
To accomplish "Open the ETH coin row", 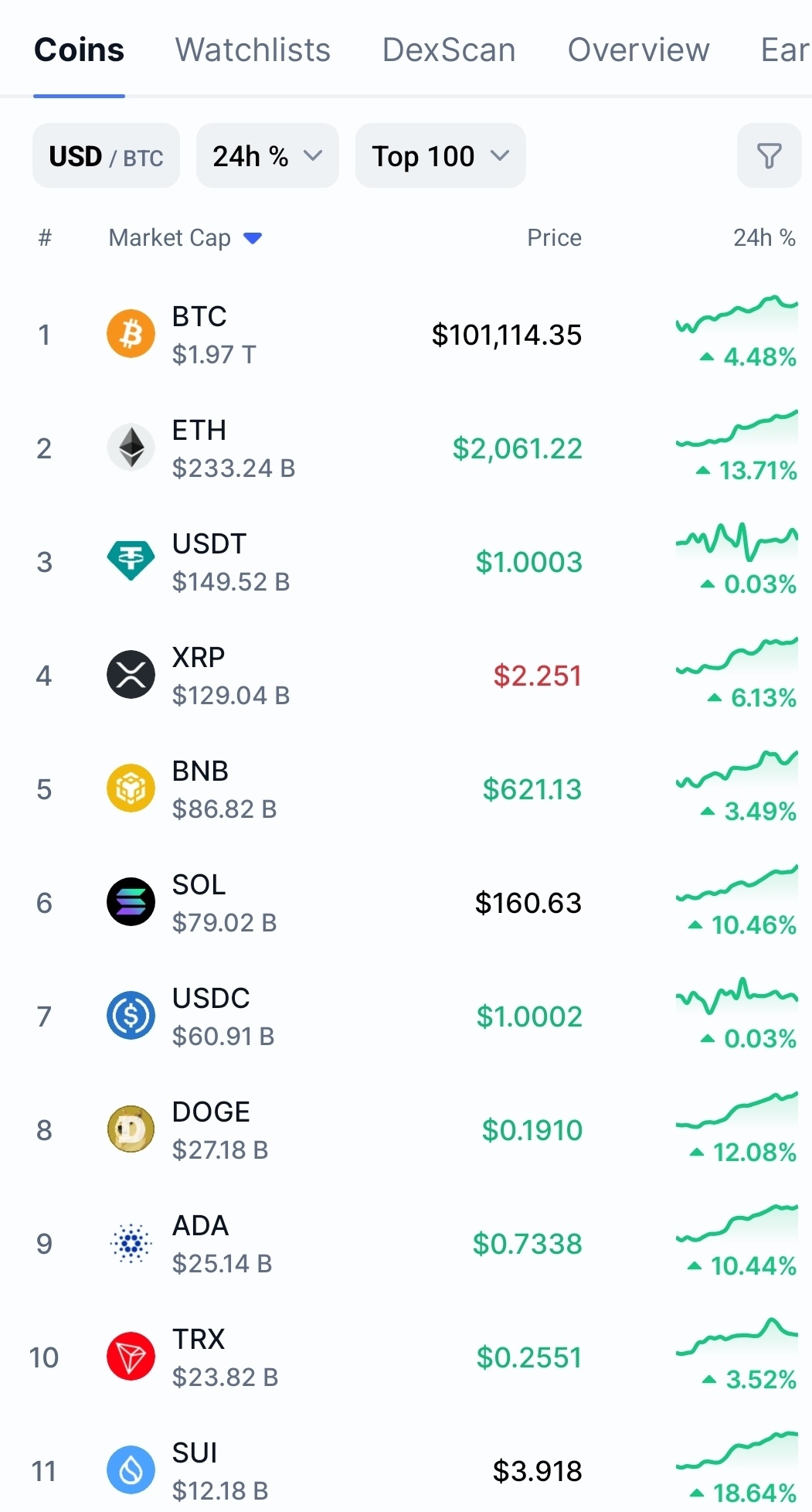I will coord(406,448).
